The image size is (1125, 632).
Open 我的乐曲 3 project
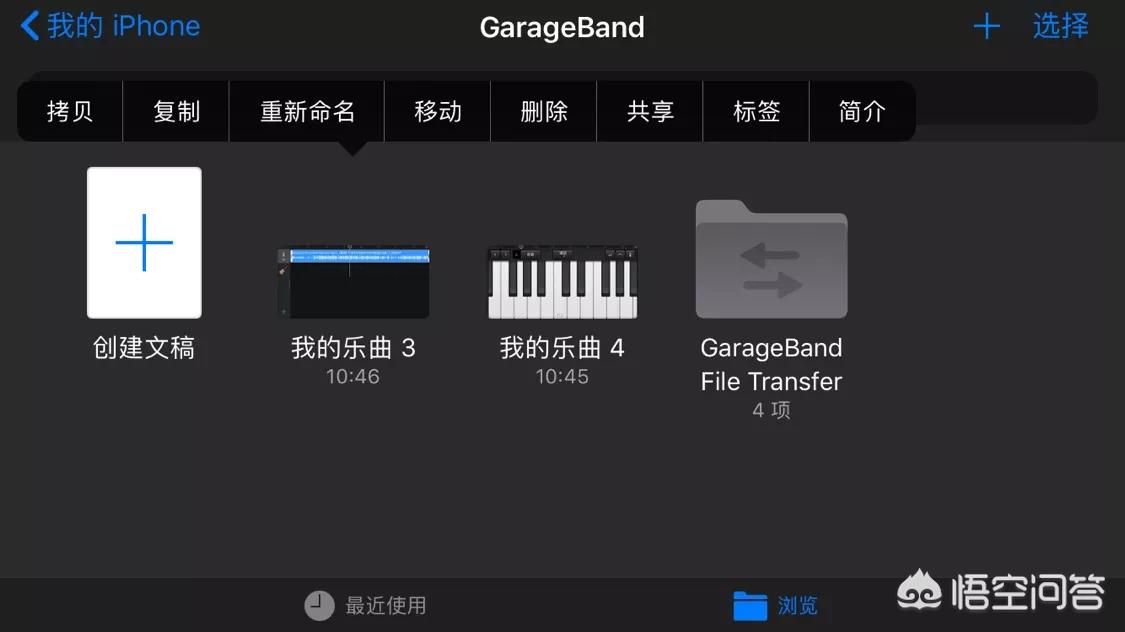353,283
